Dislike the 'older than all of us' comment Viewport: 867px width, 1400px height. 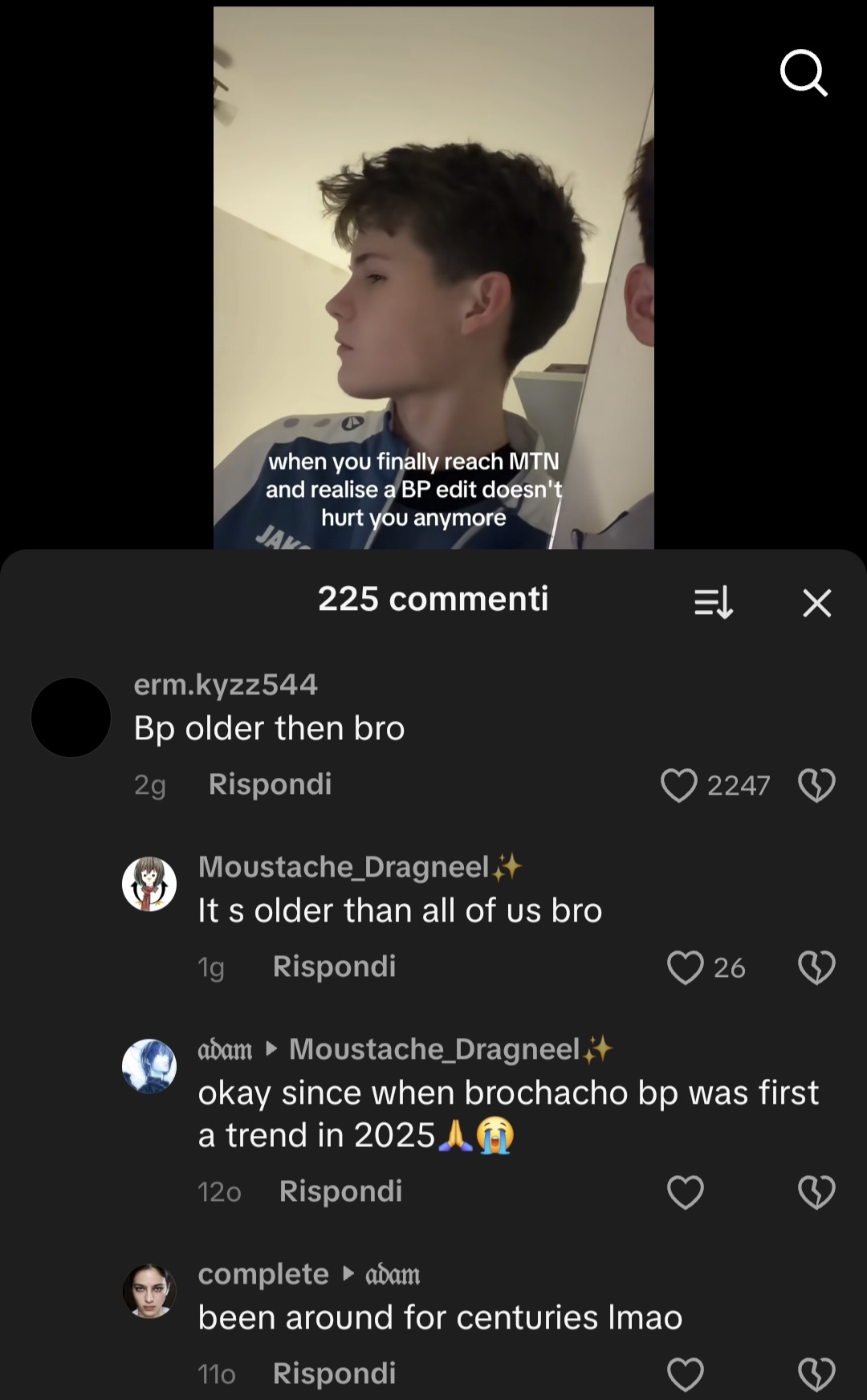coord(816,967)
